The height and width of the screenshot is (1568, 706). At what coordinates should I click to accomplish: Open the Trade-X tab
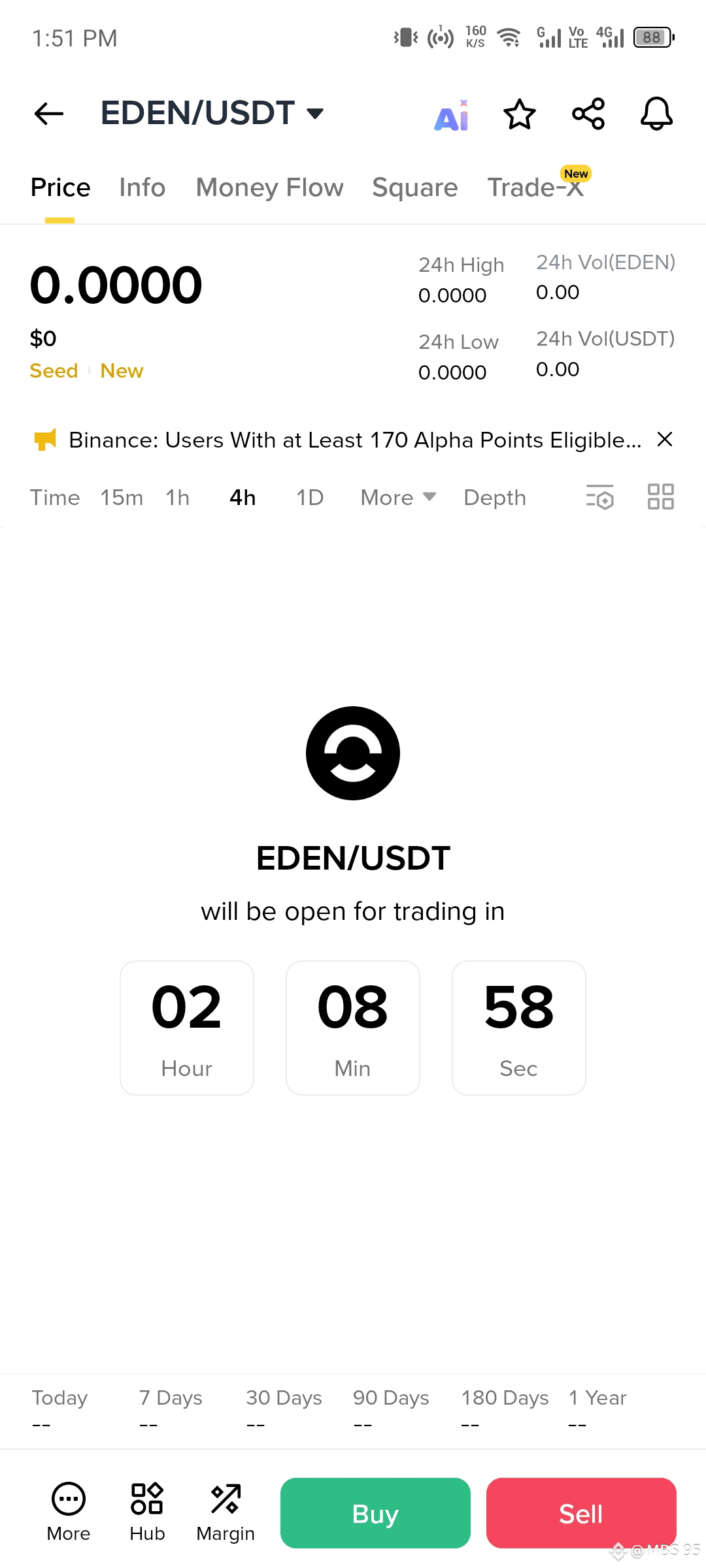(x=536, y=188)
